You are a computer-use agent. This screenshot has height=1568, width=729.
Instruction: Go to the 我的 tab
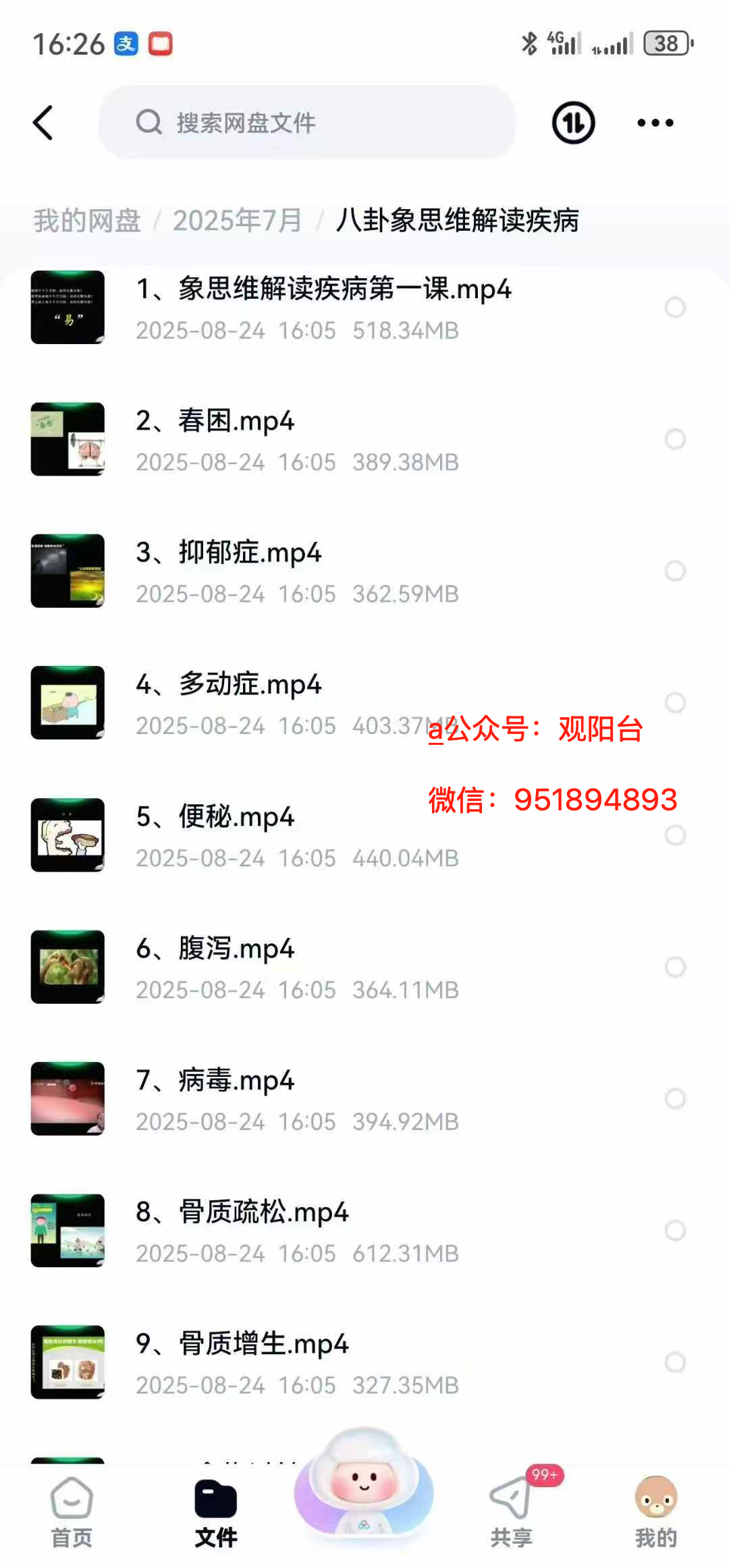pos(655,1512)
